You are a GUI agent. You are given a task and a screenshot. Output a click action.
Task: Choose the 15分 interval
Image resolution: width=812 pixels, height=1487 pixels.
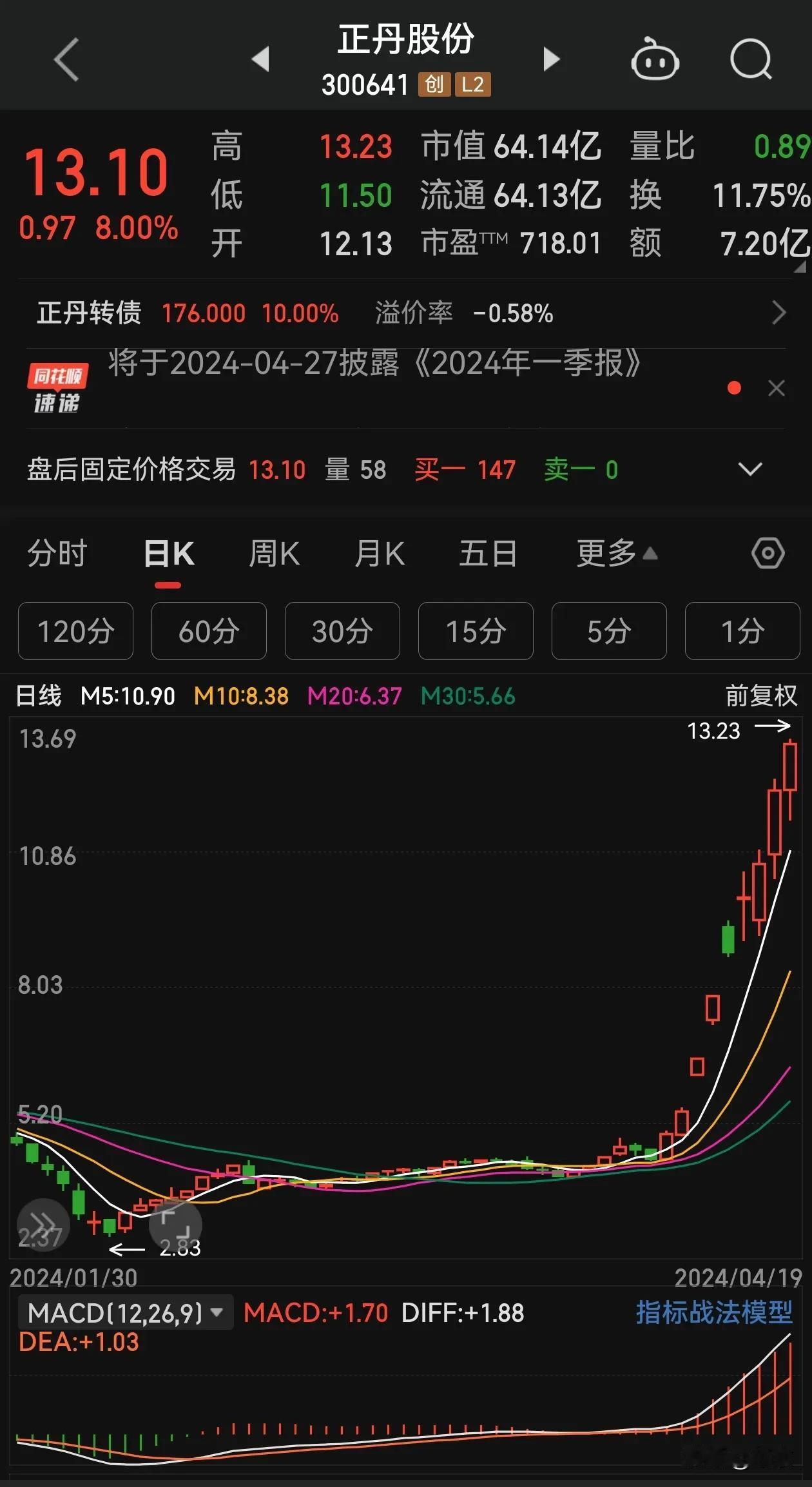click(476, 631)
